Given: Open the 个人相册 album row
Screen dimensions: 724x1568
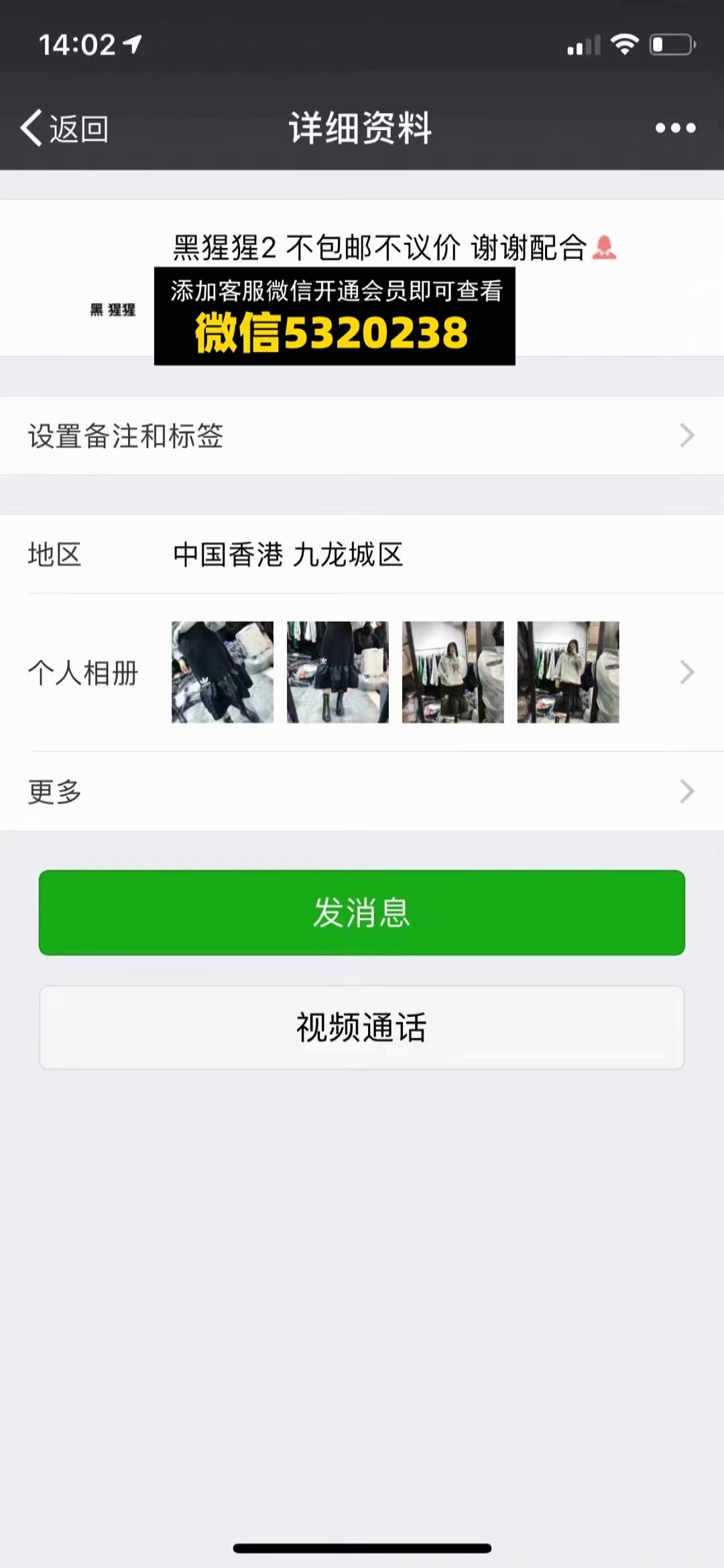Looking at the screenshot, I should pos(362,672).
